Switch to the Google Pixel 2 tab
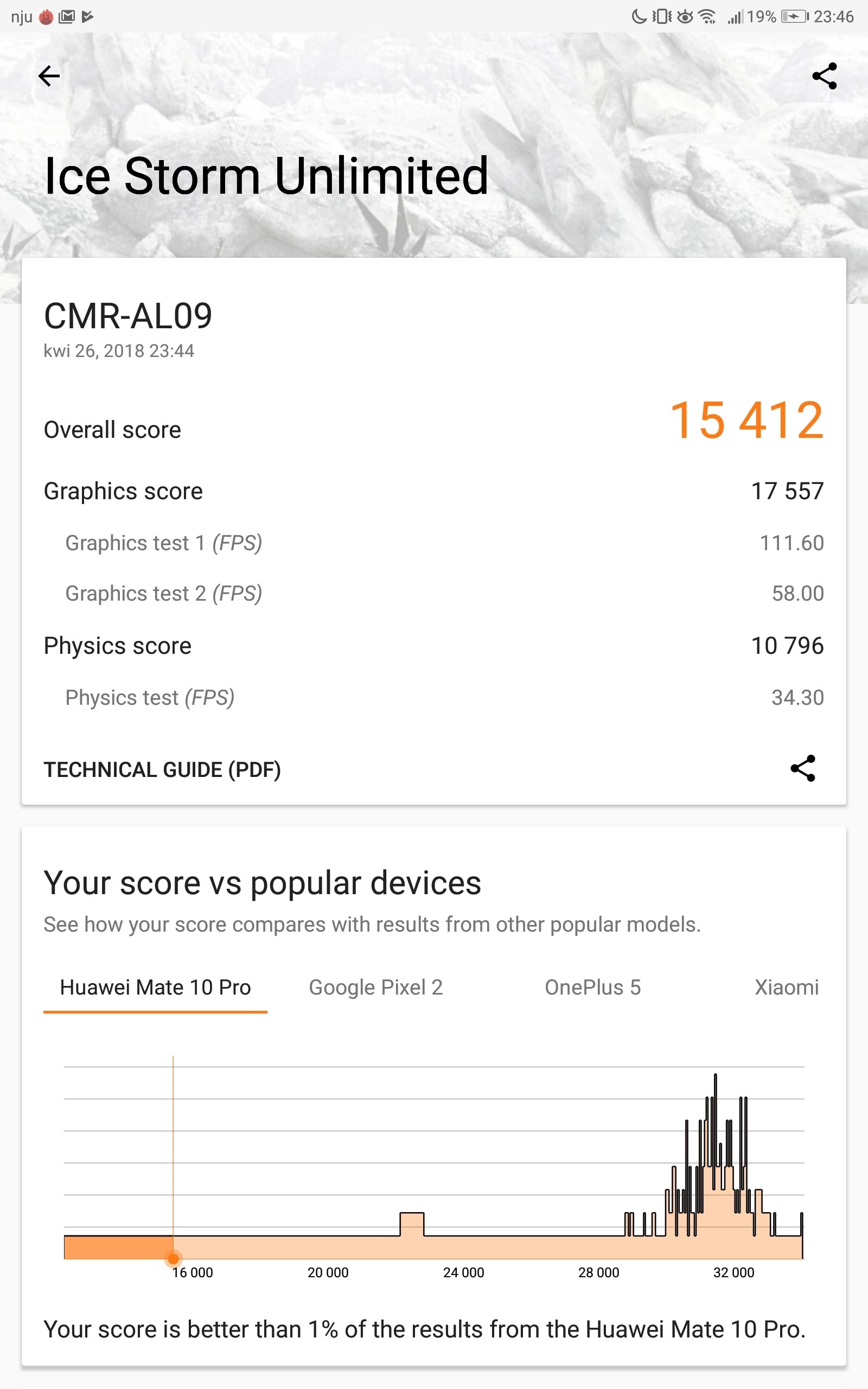Viewport: 868px width, 1389px height. 376,988
